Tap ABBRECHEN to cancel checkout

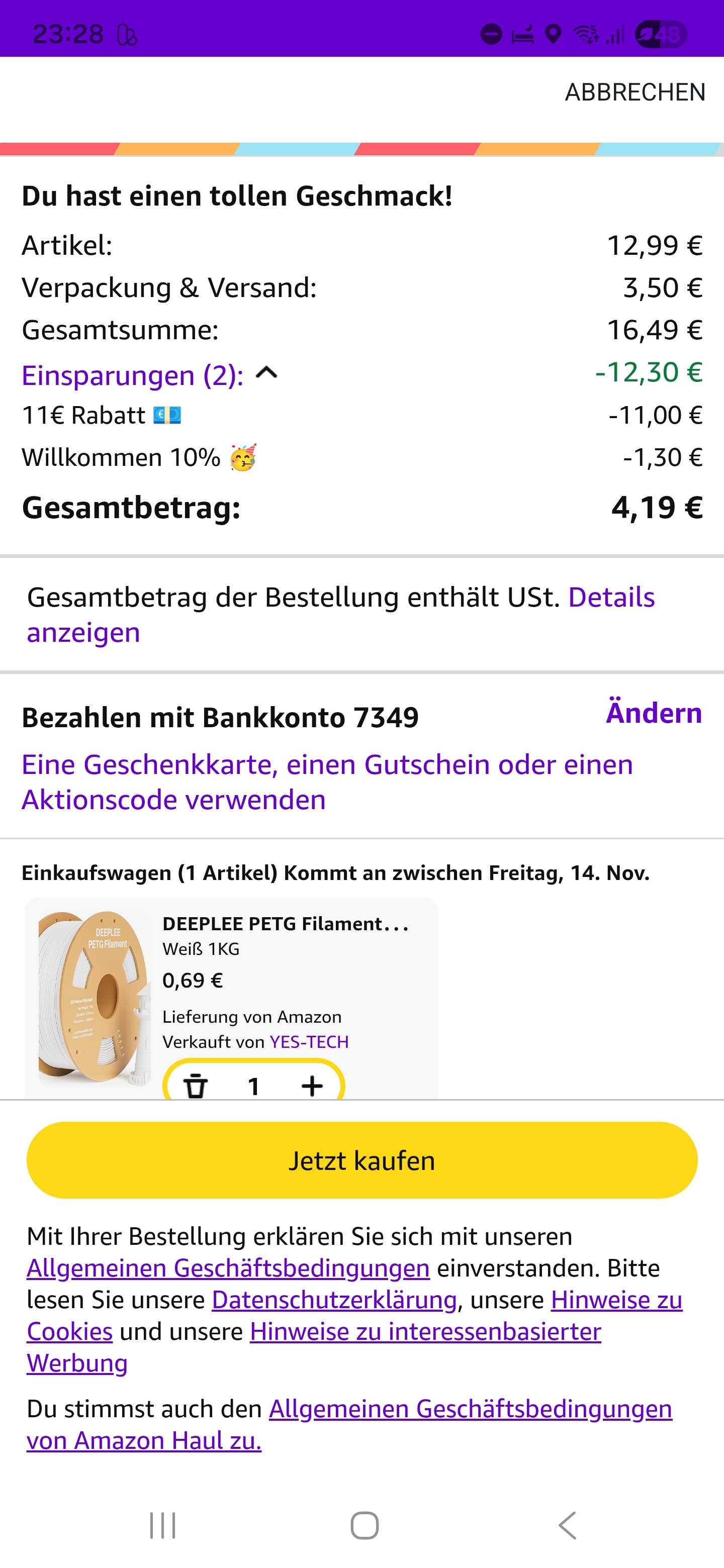click(x=635, y=92)
